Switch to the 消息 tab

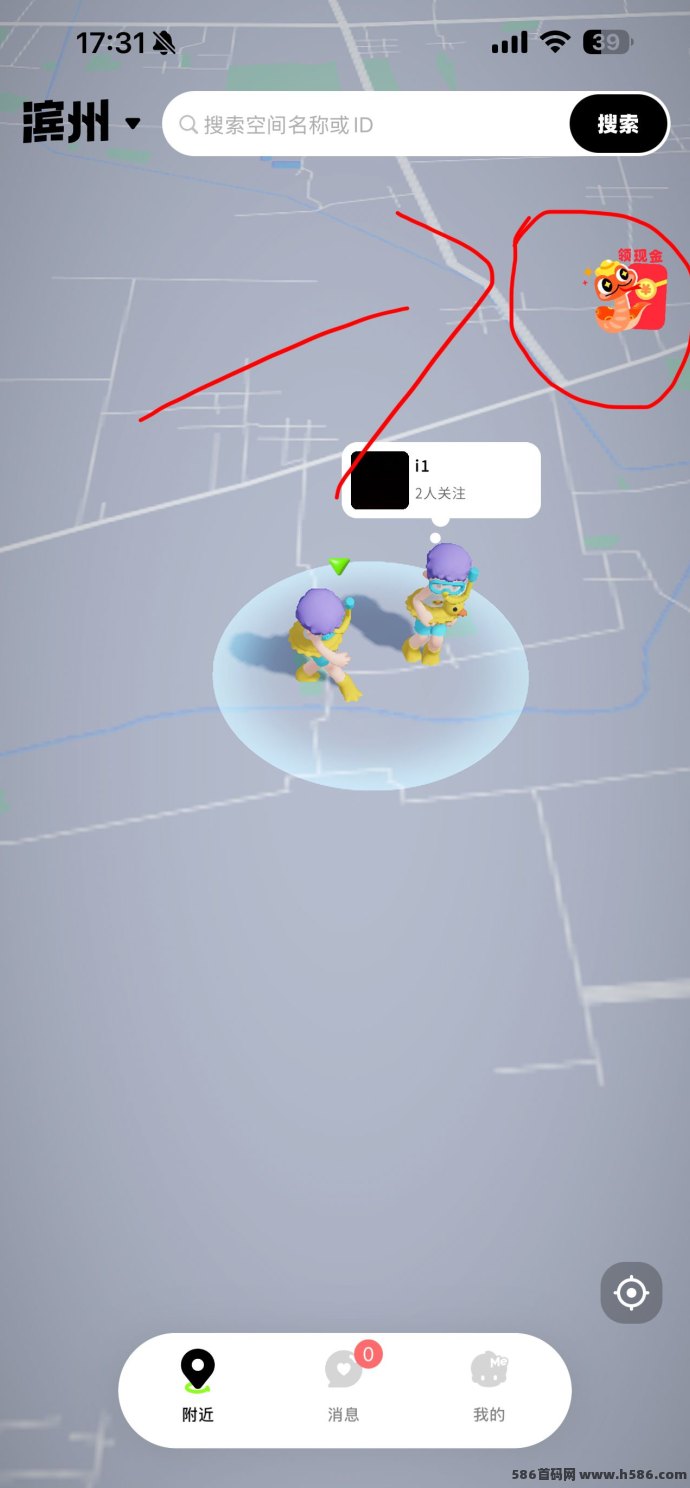(x=344, y=1387)
